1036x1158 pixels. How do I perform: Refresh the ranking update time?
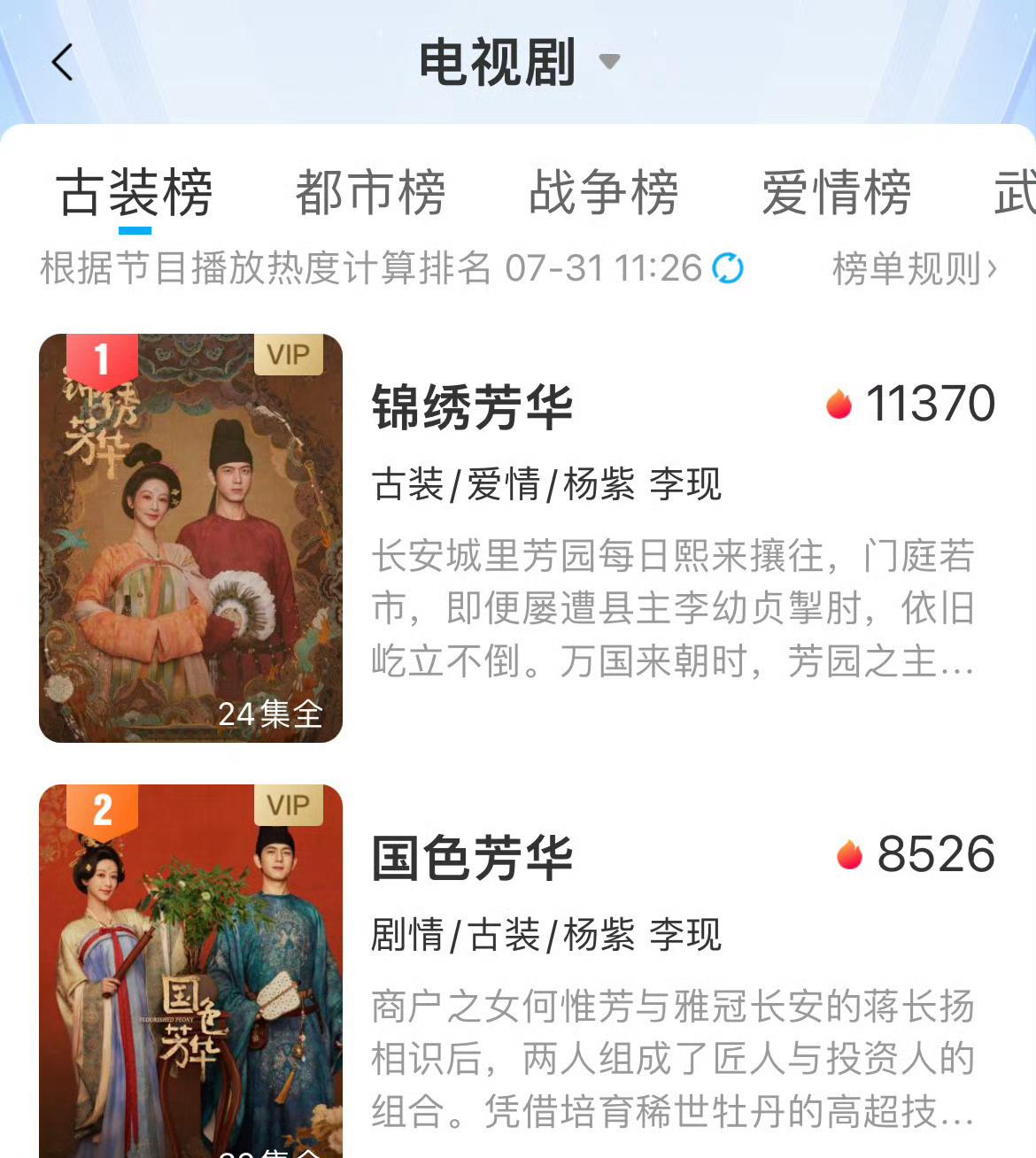tap(728, 268)
